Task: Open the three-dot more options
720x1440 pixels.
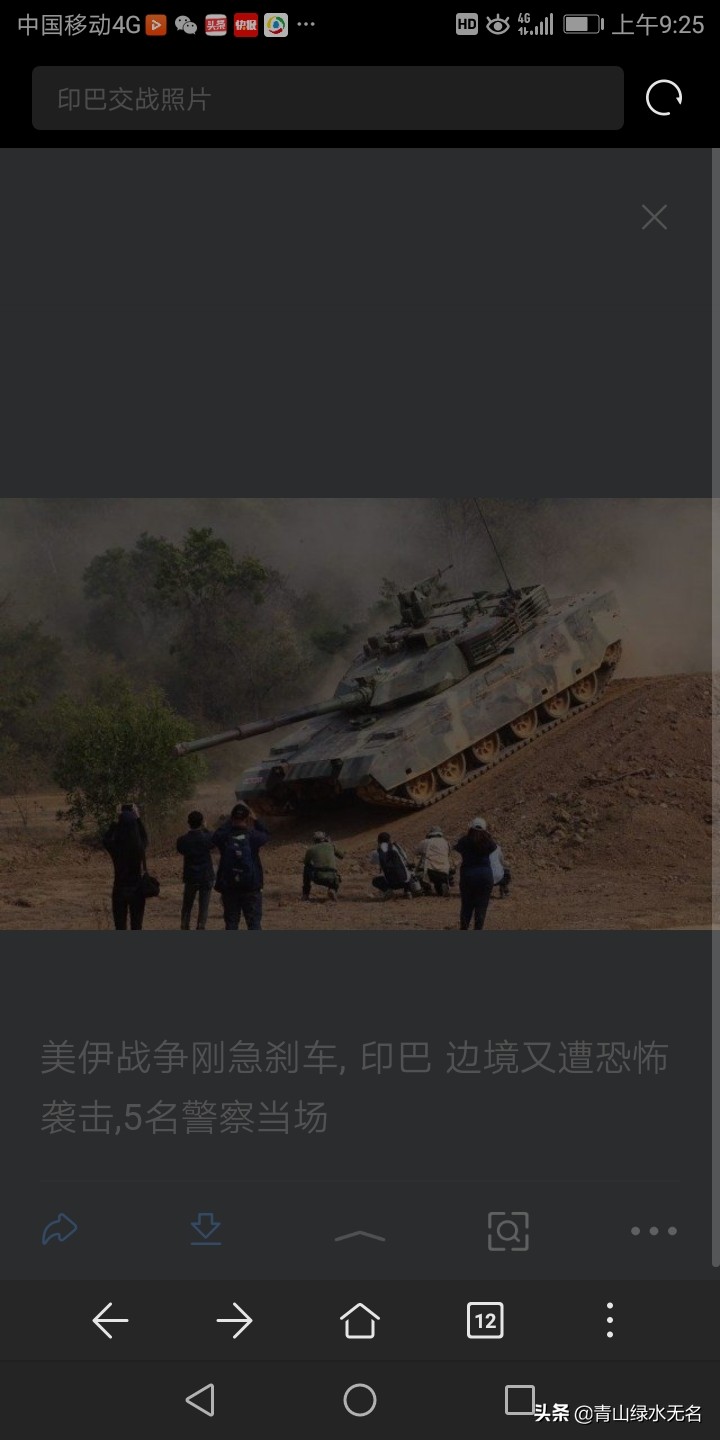Action: click(x=654, y=1231)
